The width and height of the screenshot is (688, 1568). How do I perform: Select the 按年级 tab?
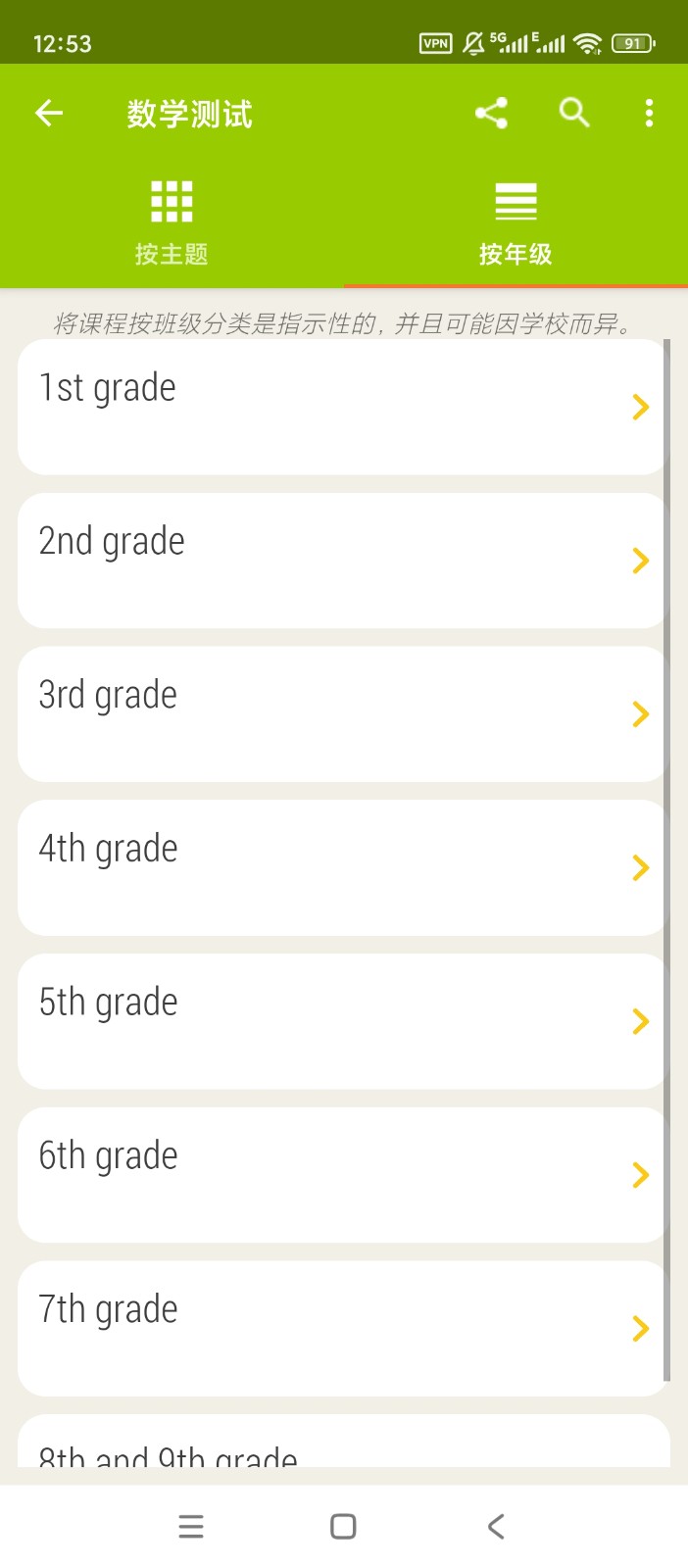tap(516, 223)
